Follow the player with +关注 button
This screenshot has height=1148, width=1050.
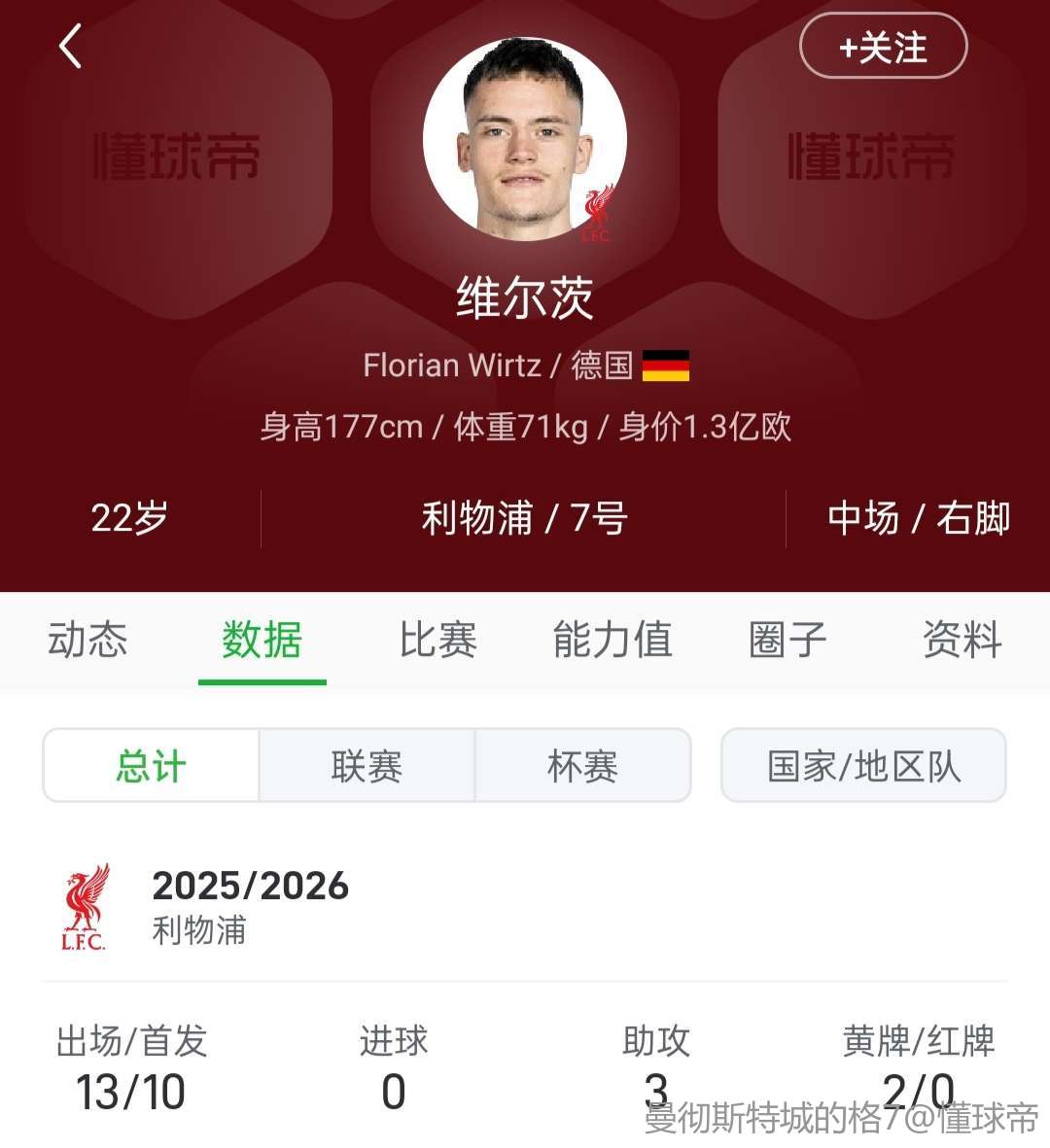tap(883, 47)
